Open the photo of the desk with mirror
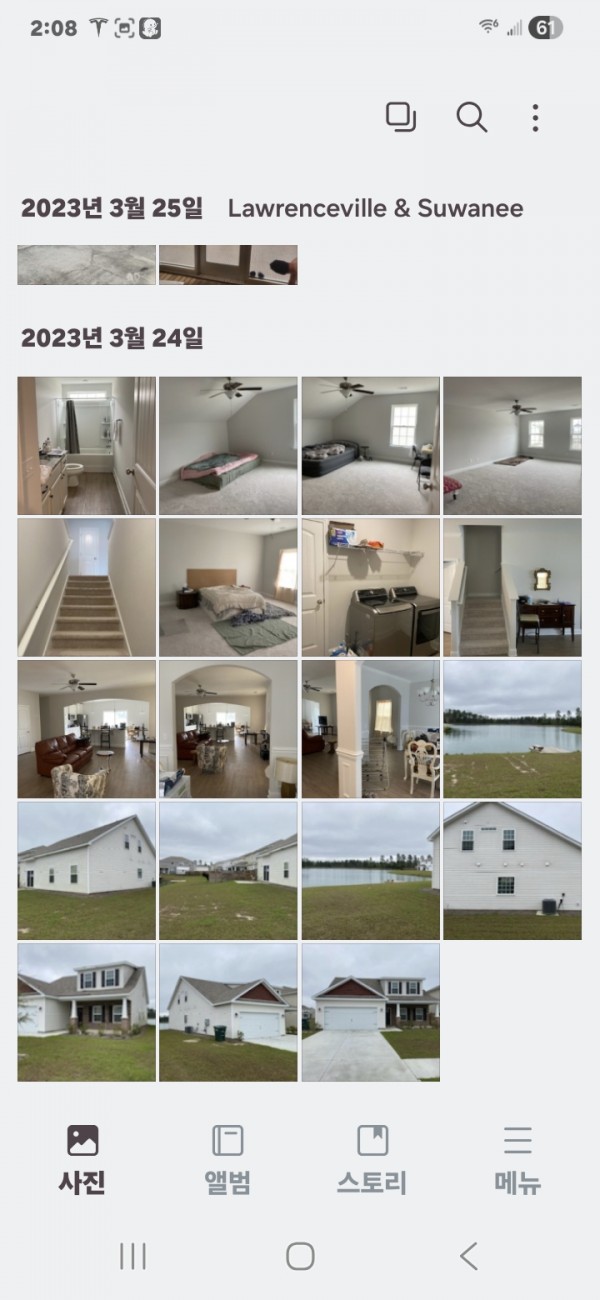The width and height of the screenshot is (600, 1300). [x=512, y=587]
